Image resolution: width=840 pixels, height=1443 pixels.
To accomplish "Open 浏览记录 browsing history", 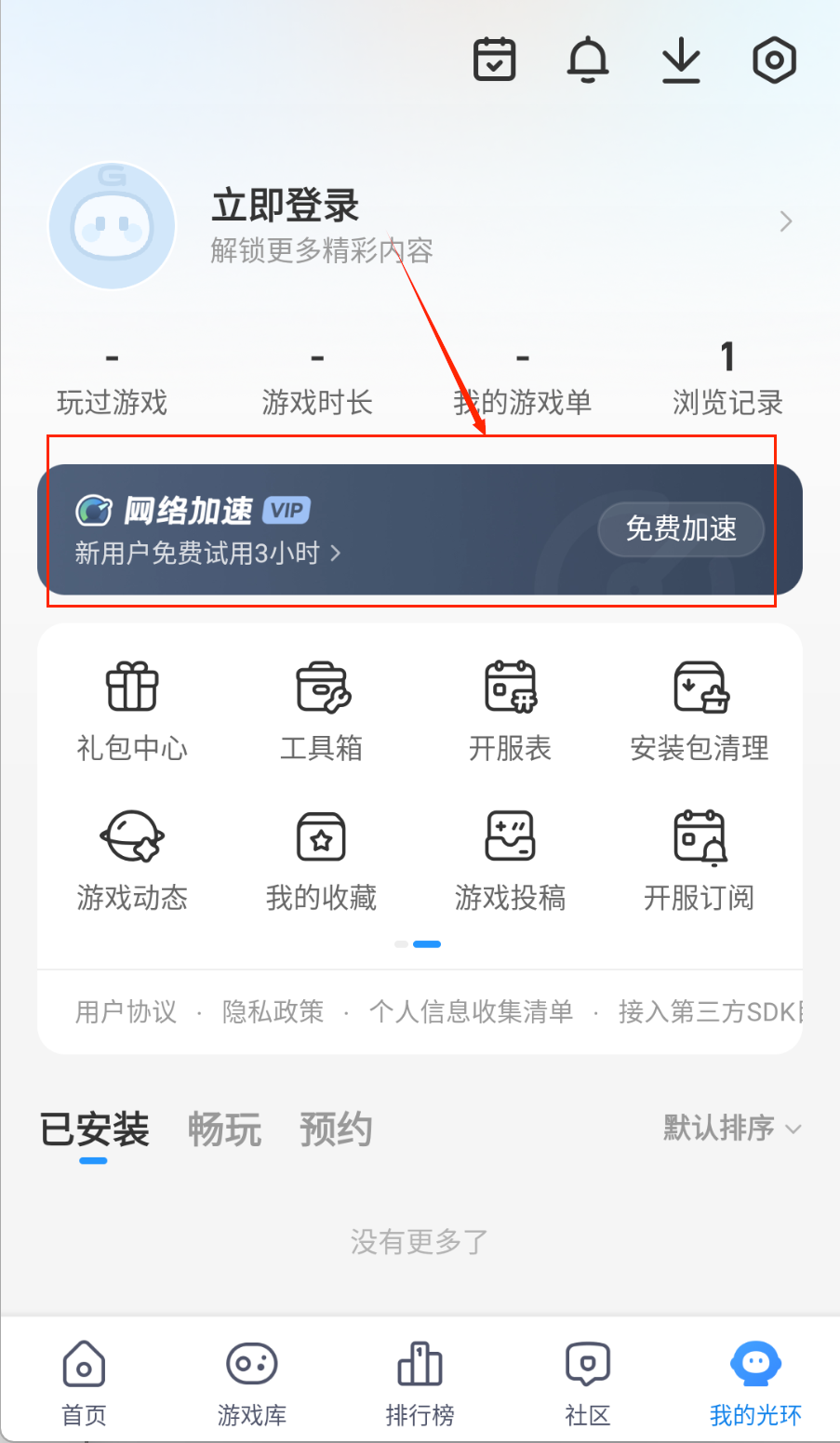I will coord(727,381).
